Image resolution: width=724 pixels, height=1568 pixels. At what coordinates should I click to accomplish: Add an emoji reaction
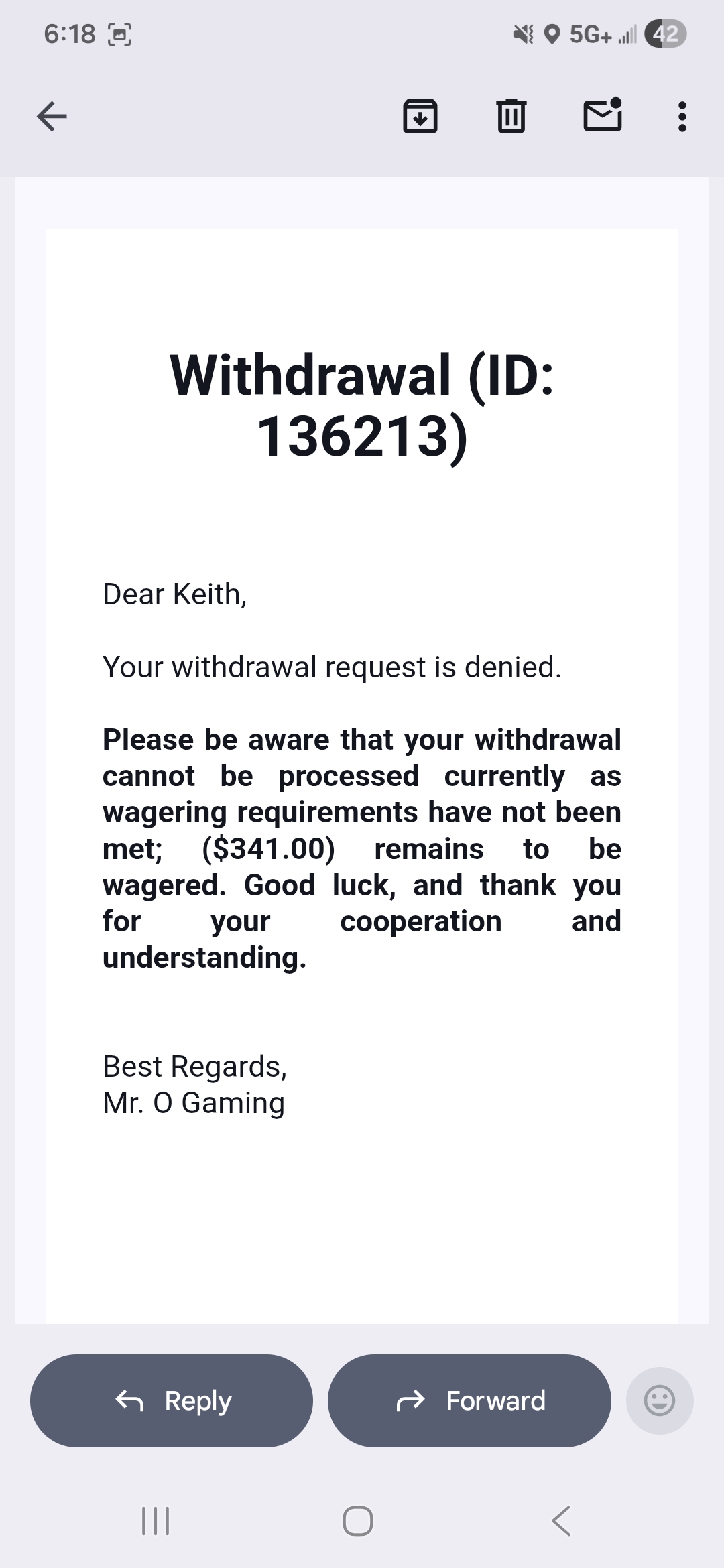click(660, 1400)
